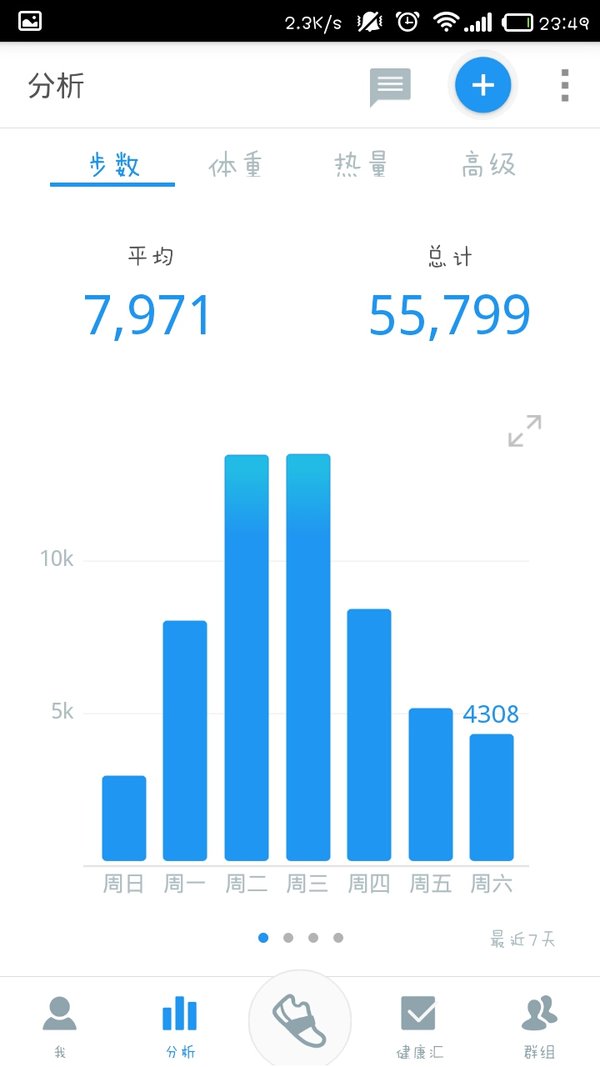Open the center shoe step-tracker button

pos(300,1020)
